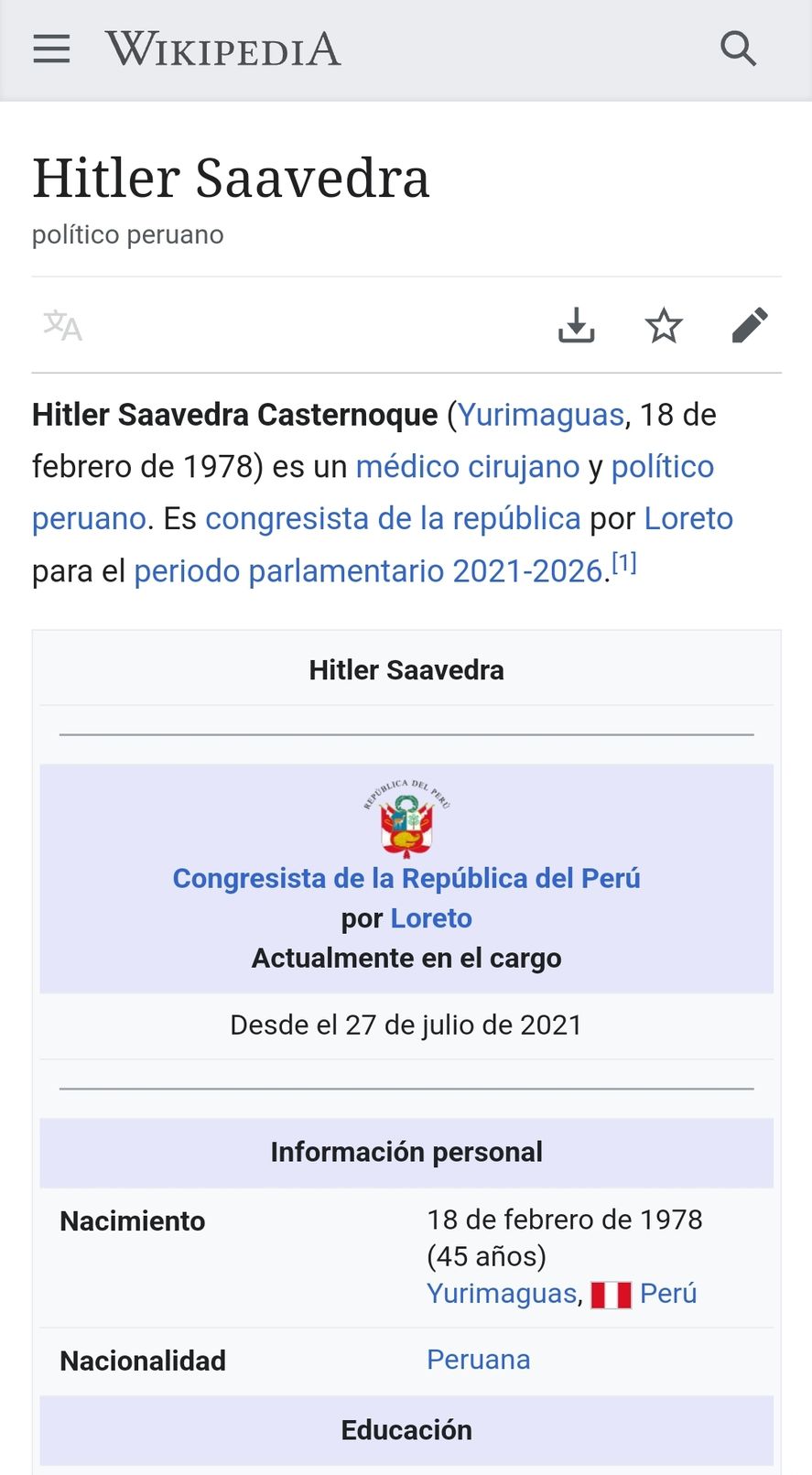Download this article
812x1475 pixels.
576,325
